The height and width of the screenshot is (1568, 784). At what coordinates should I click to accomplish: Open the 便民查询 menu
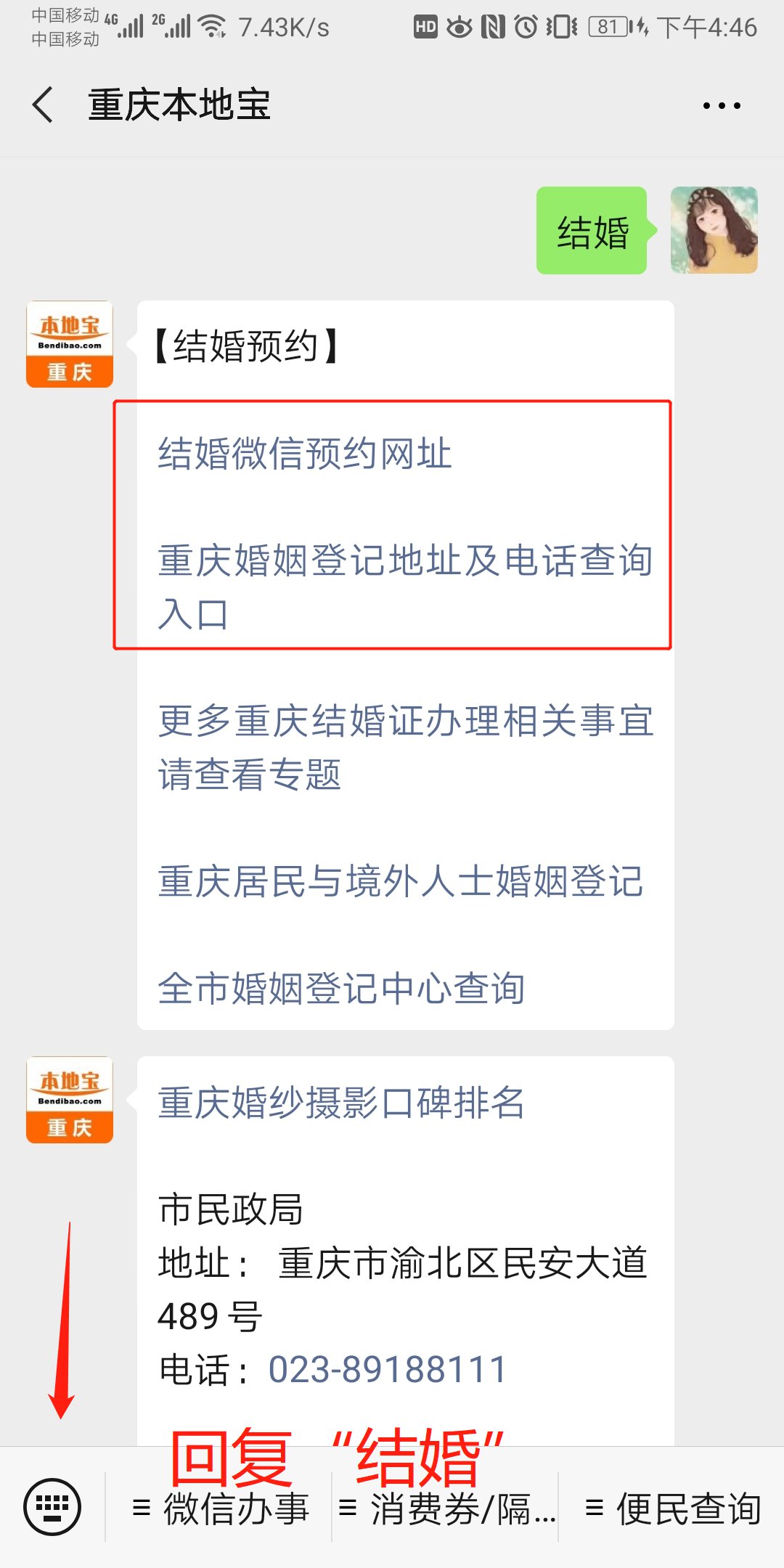tap(673, 1508)
